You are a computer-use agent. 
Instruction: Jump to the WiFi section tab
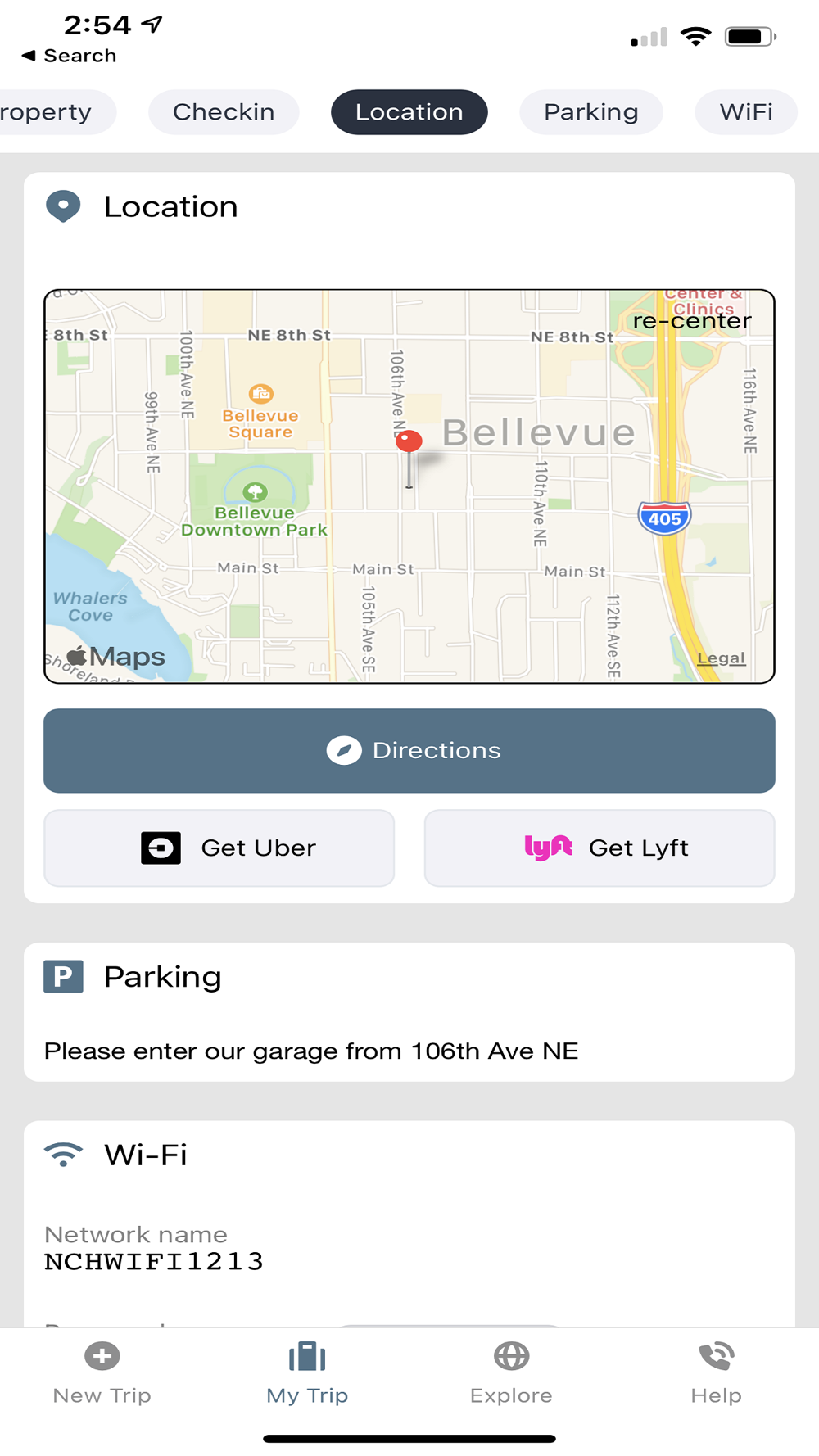coord(746,112)
